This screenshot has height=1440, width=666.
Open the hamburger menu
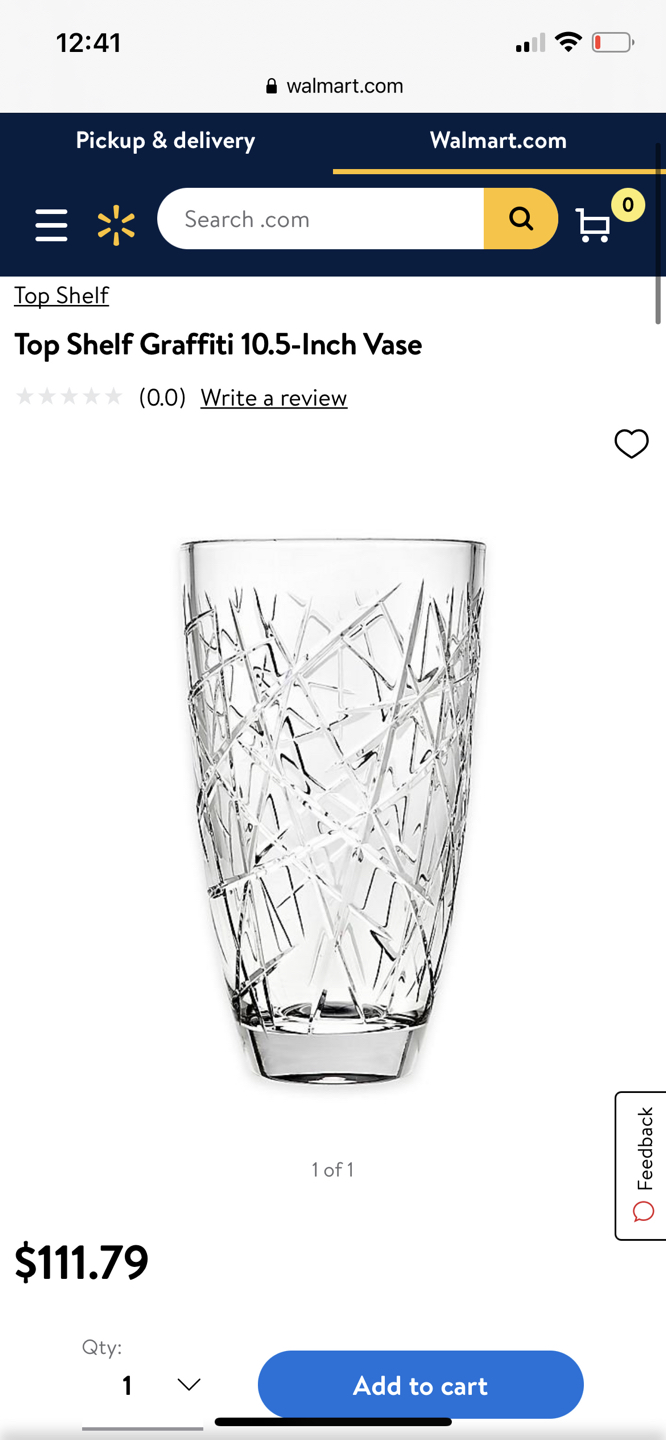(51, 225)
